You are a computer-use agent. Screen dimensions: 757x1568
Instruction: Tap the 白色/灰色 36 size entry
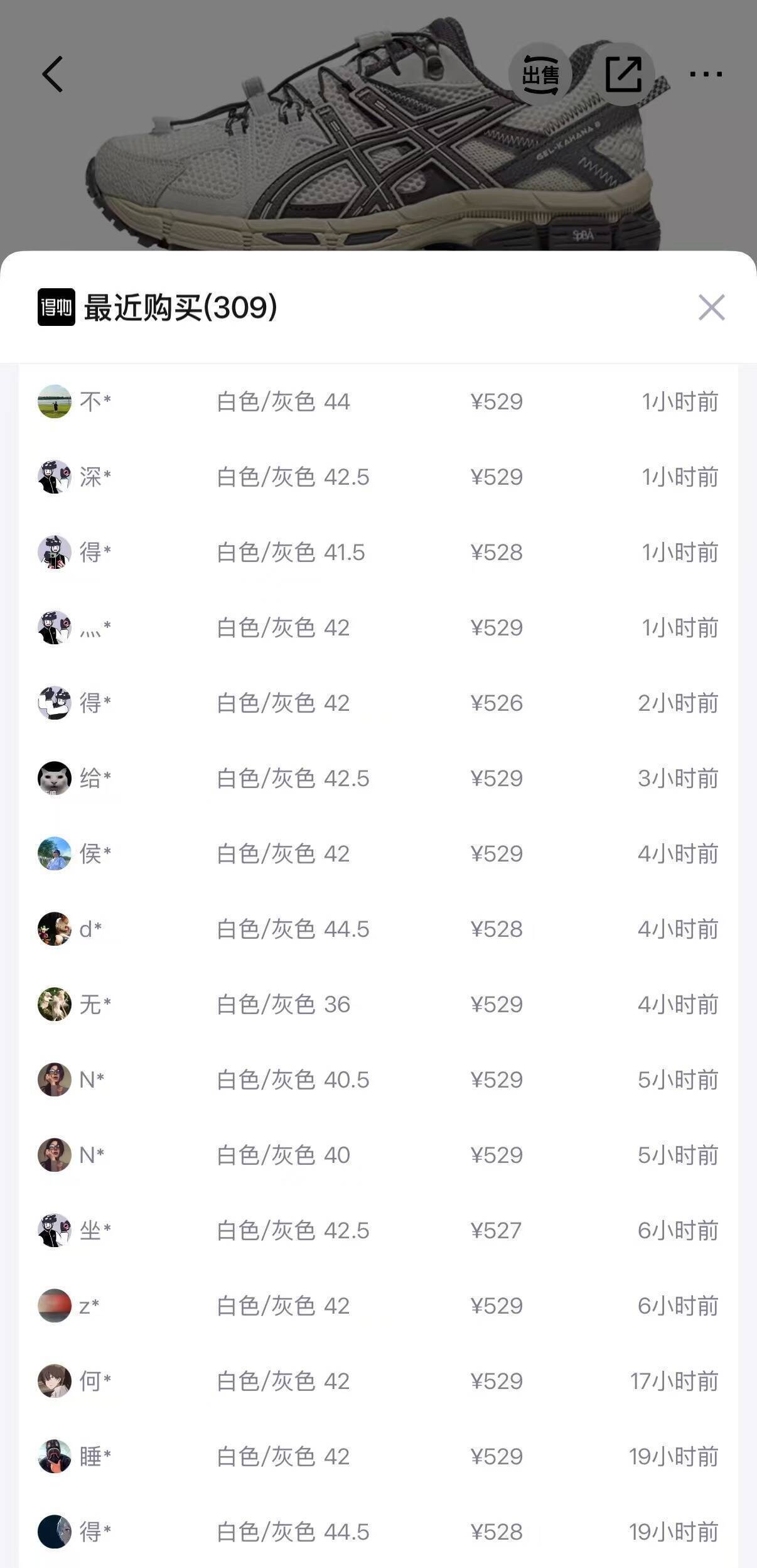coord(282,1005)
